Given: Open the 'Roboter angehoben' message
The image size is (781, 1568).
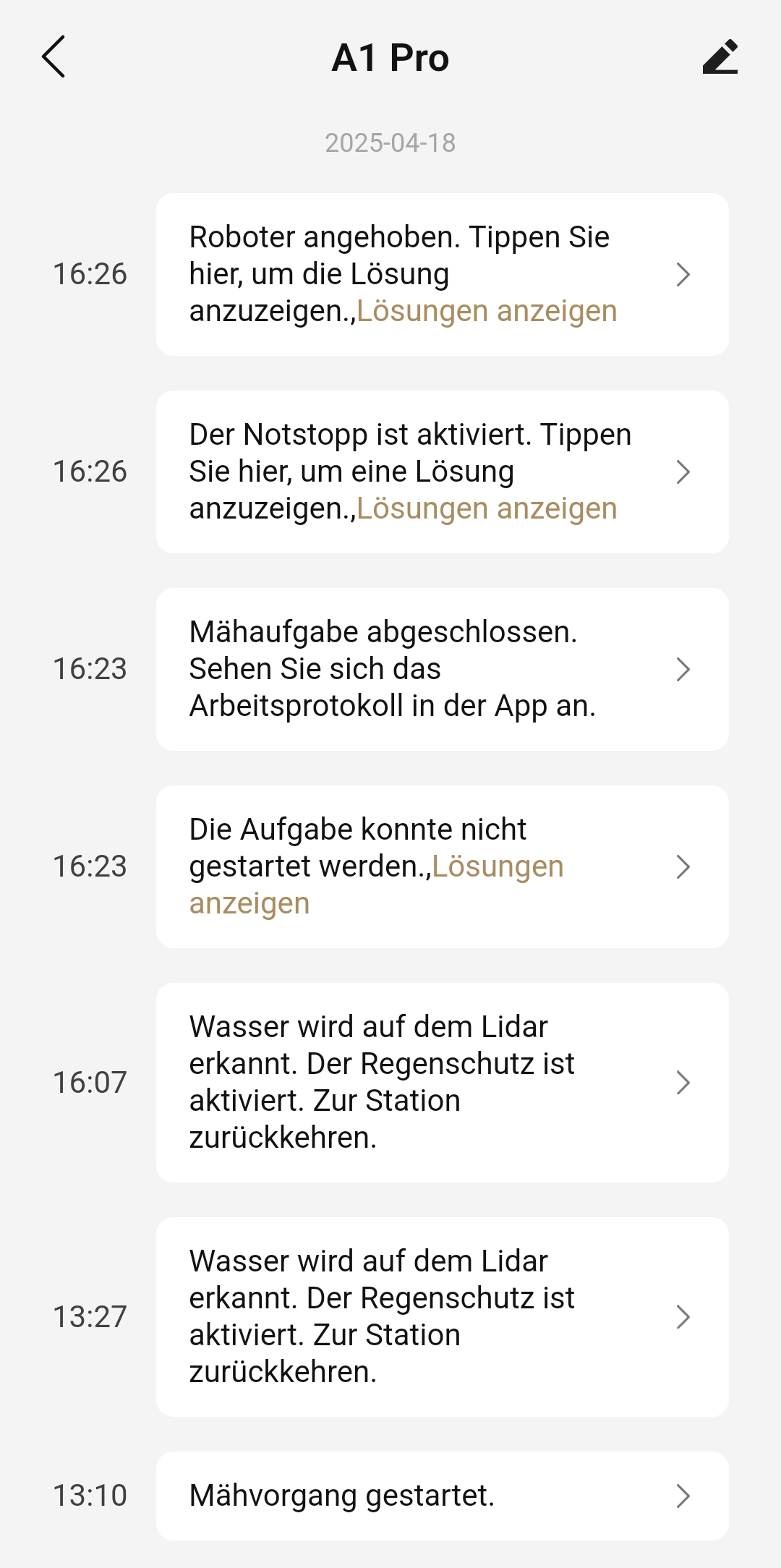Looking at the screenshot, I should click(442, 274).
